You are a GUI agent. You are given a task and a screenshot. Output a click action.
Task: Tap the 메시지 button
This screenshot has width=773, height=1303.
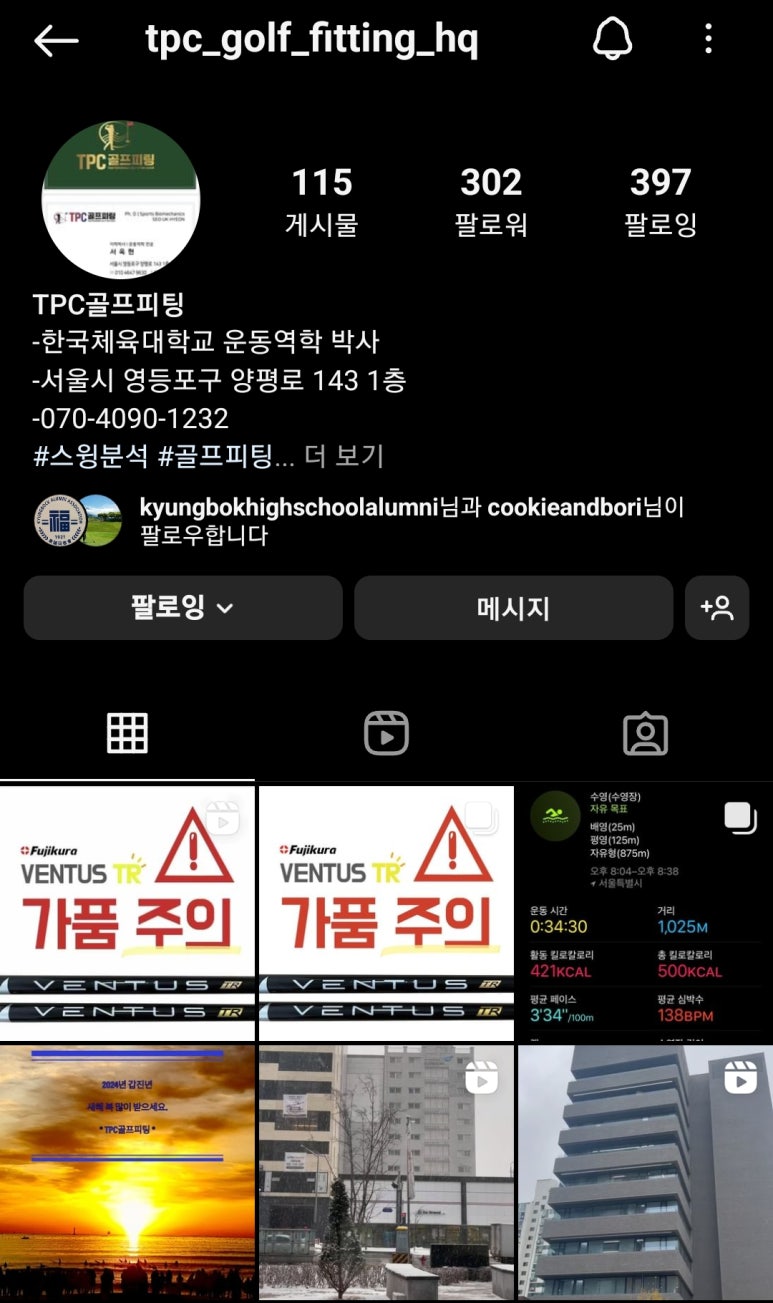click(x=513, y=608)
